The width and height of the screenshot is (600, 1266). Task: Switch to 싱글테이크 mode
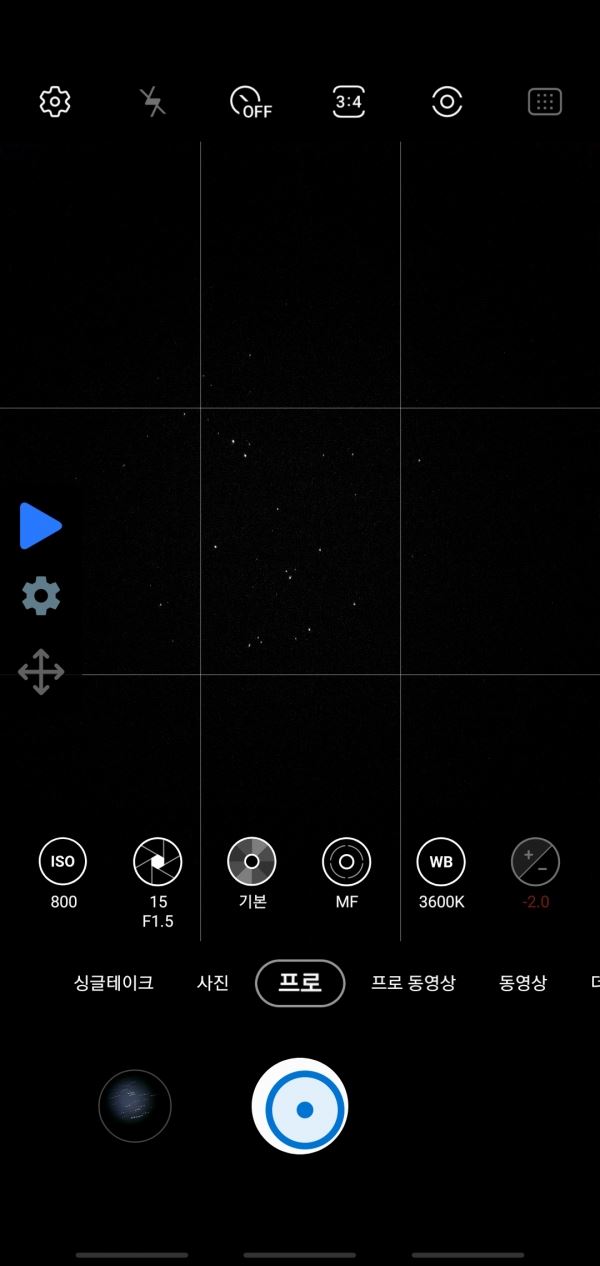pyautogui.click(x=114, y=983)
